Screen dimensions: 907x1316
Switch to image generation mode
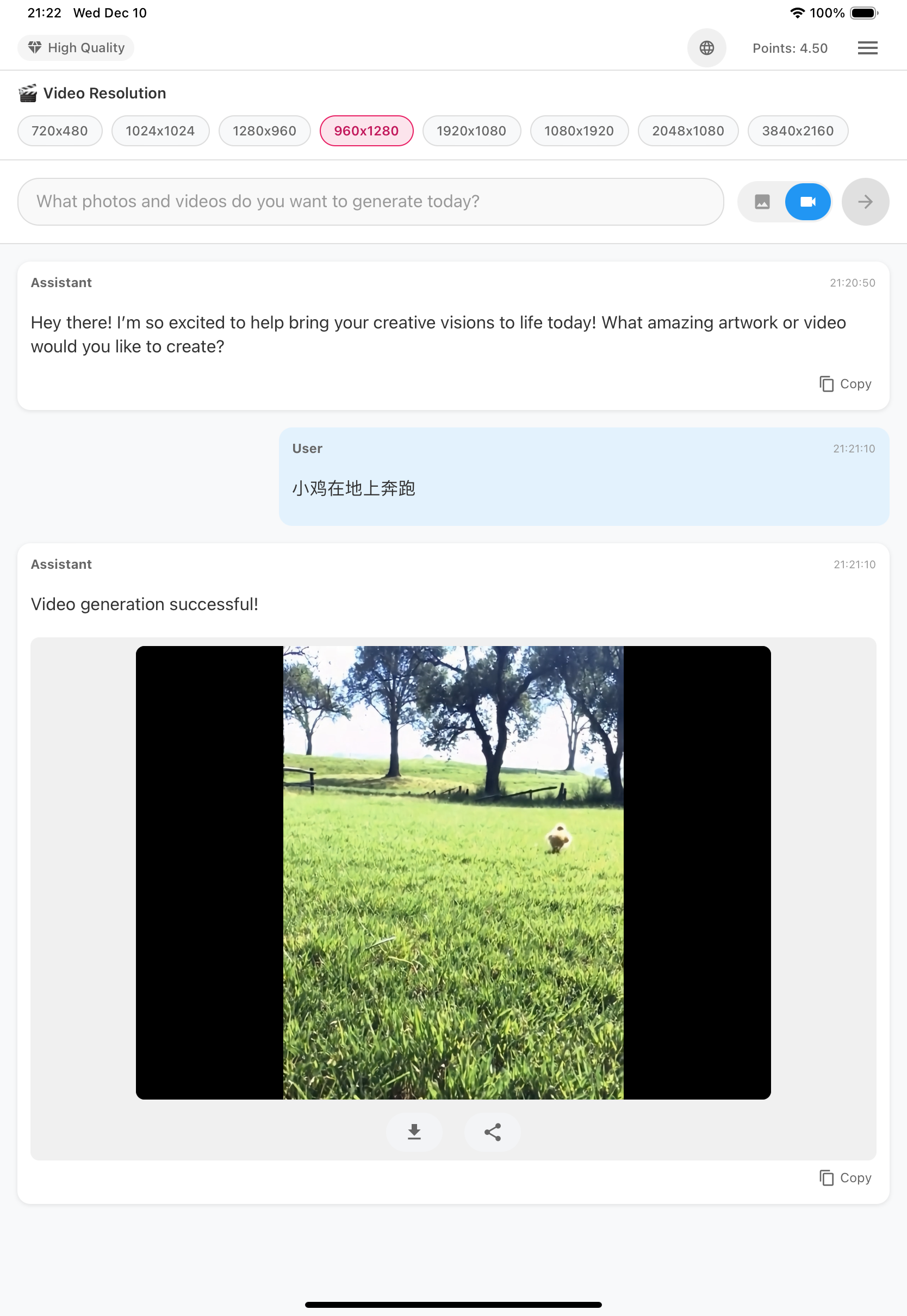coord(762,202)
